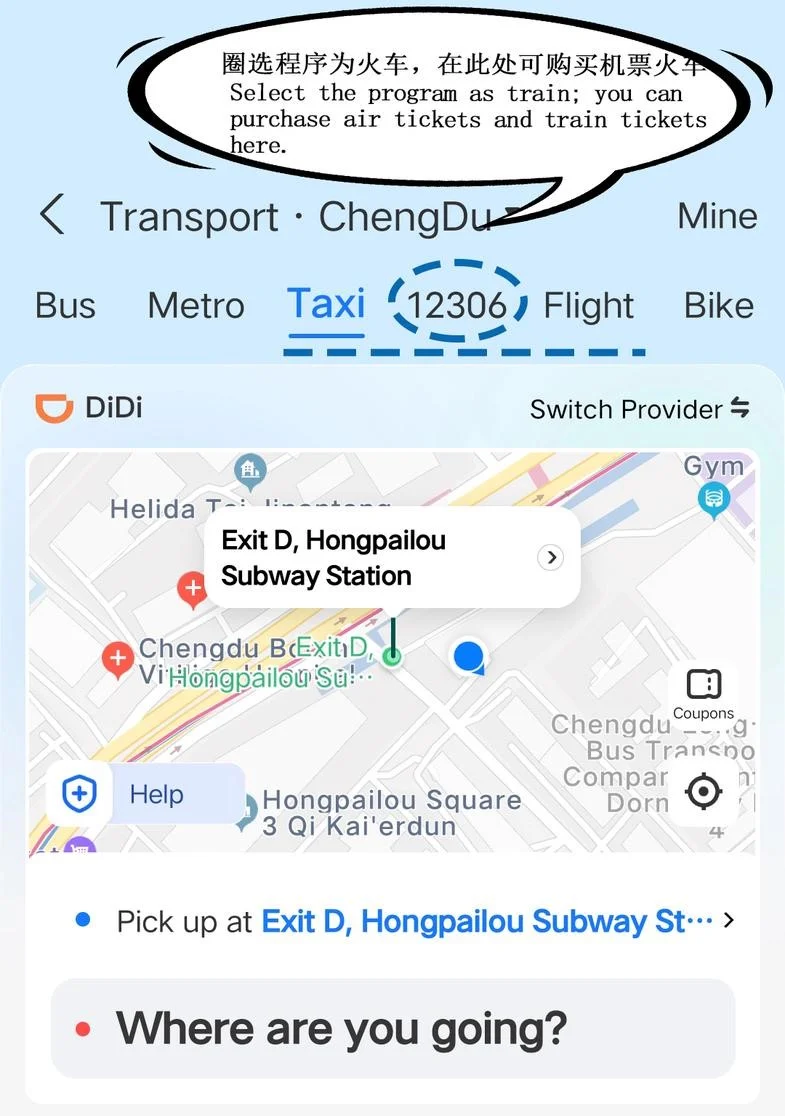Screen dimensions: 785x1116
Task: Switch to the 12306 train tab
Action: (458, 305)
